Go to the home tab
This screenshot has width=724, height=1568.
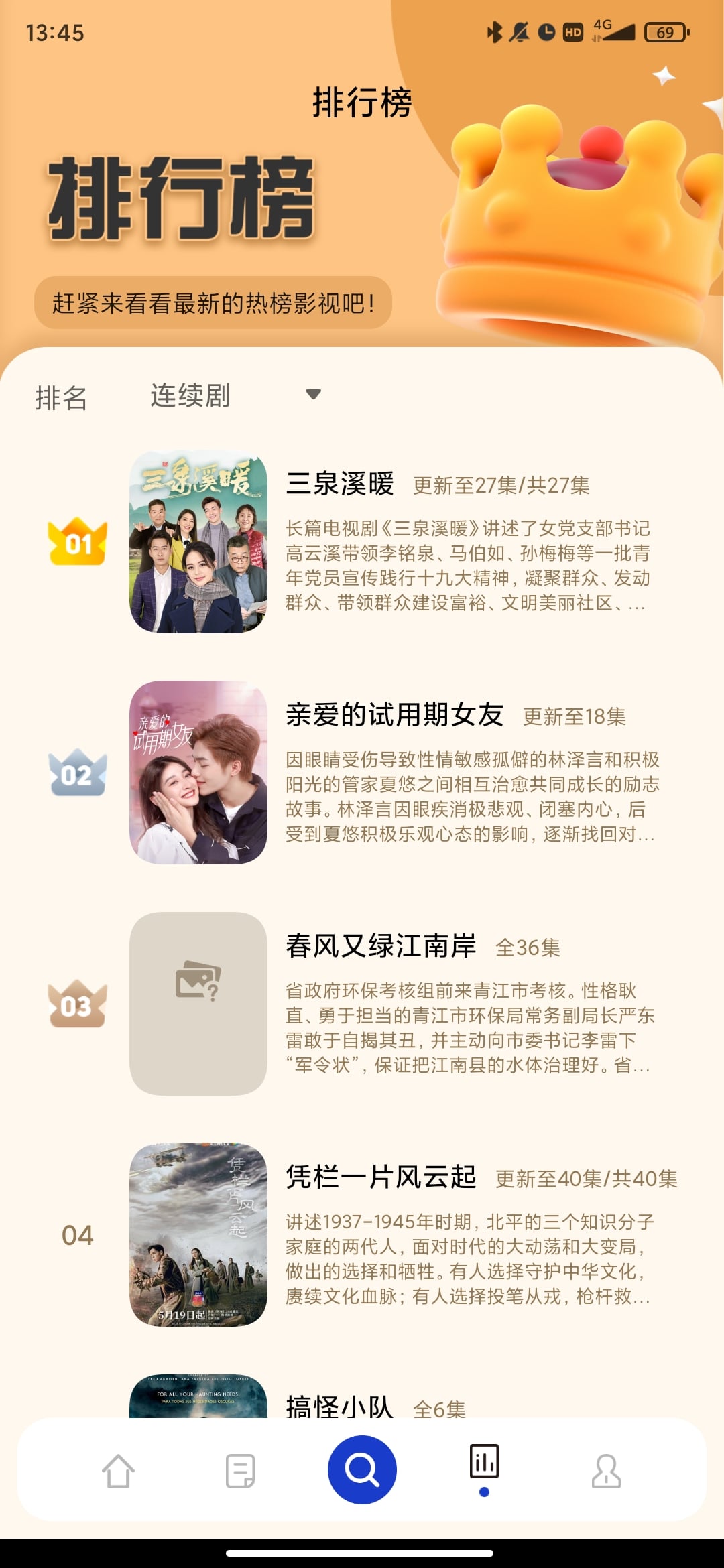118,1471
